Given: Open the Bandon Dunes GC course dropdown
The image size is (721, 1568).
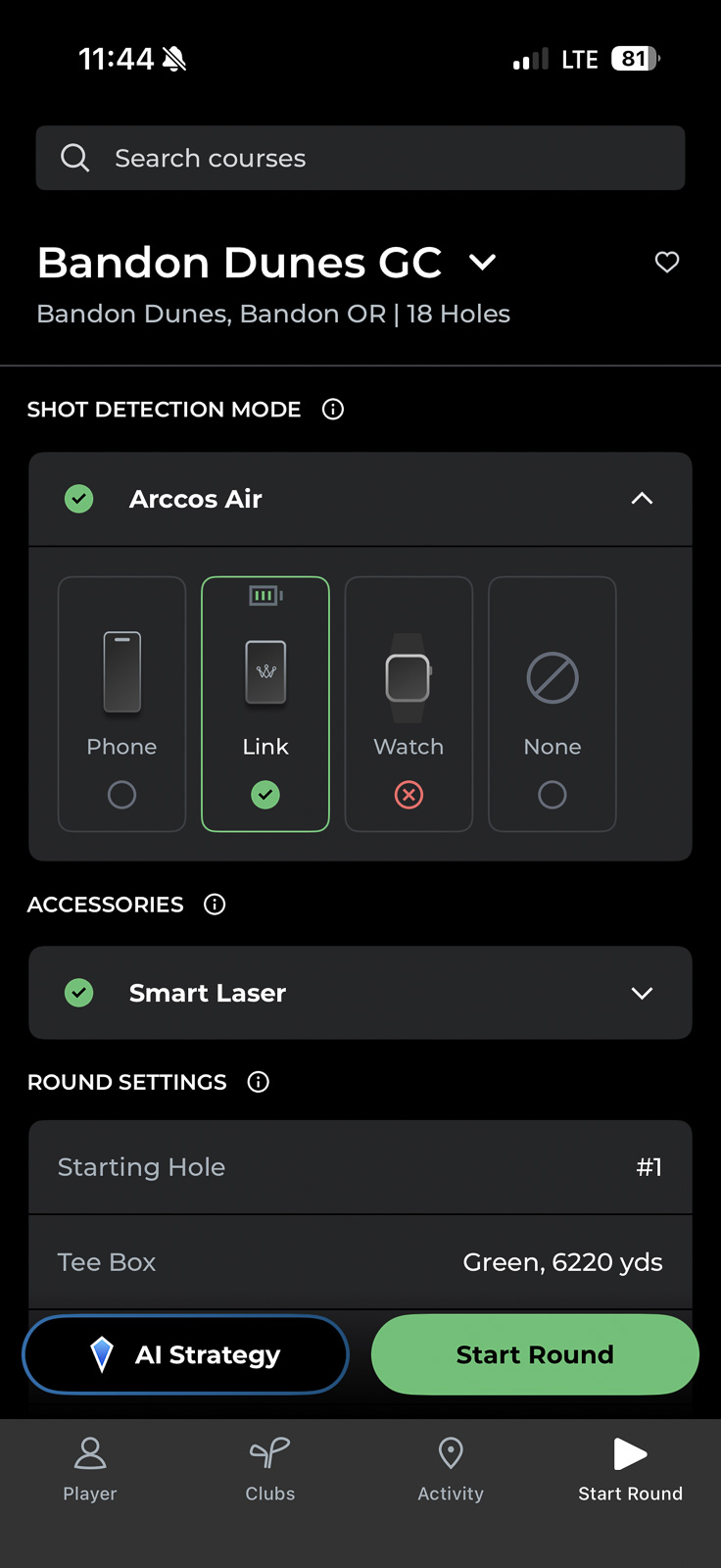Looking at the screenshot, I should click(481, 263).
